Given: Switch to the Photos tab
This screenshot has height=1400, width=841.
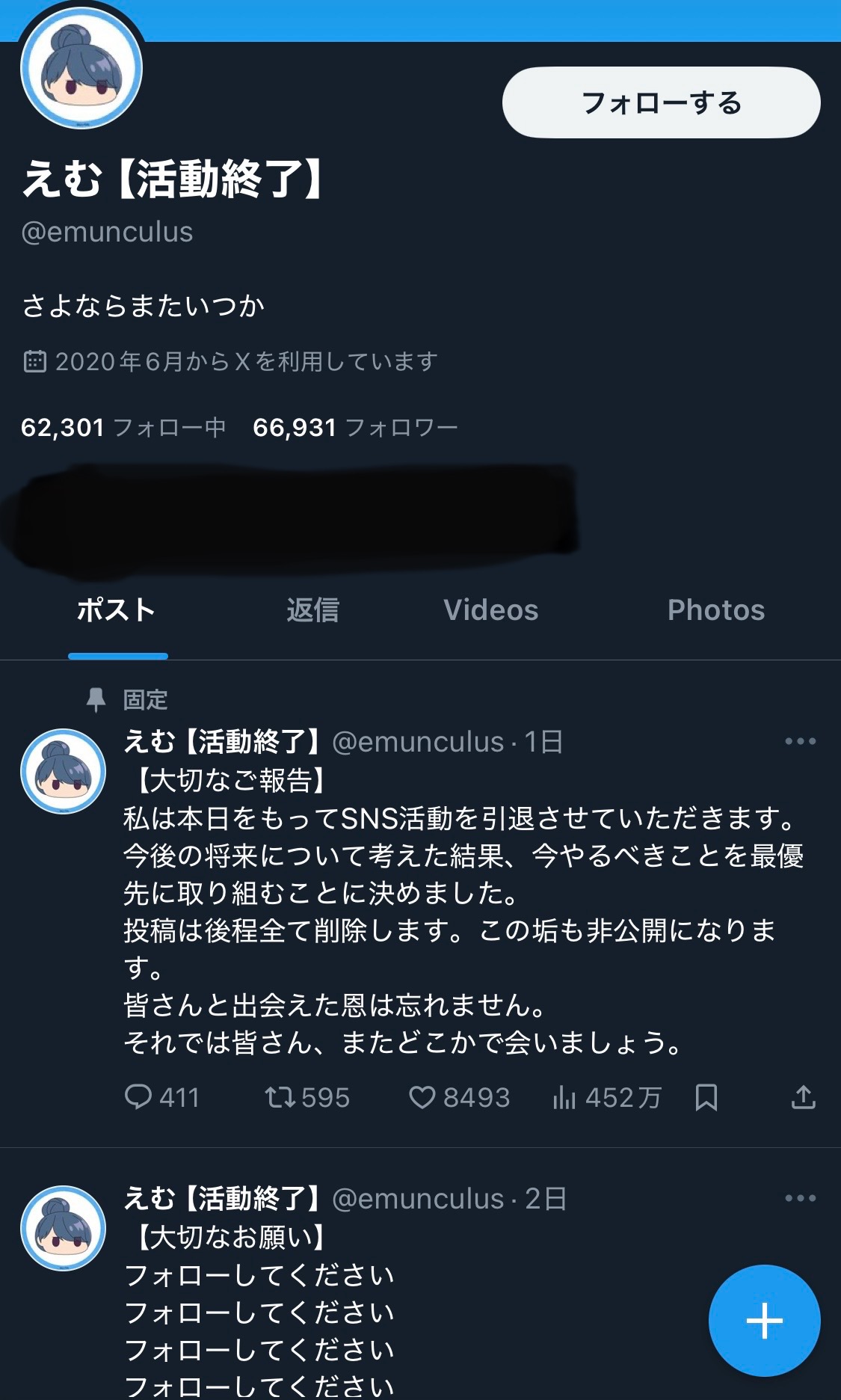Looking at the screenshot, I should [716, 610].
